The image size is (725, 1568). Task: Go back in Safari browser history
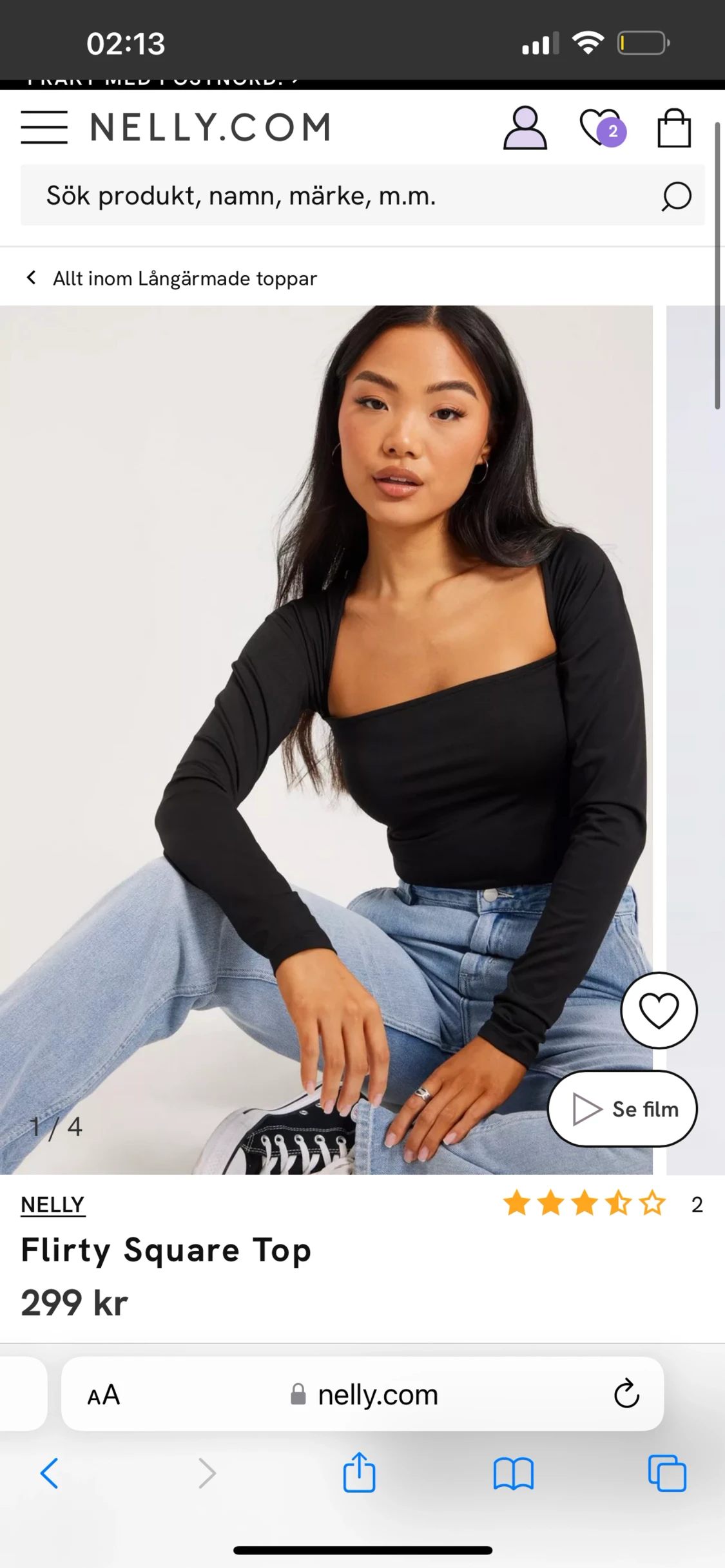click(x=50, y=1473)
